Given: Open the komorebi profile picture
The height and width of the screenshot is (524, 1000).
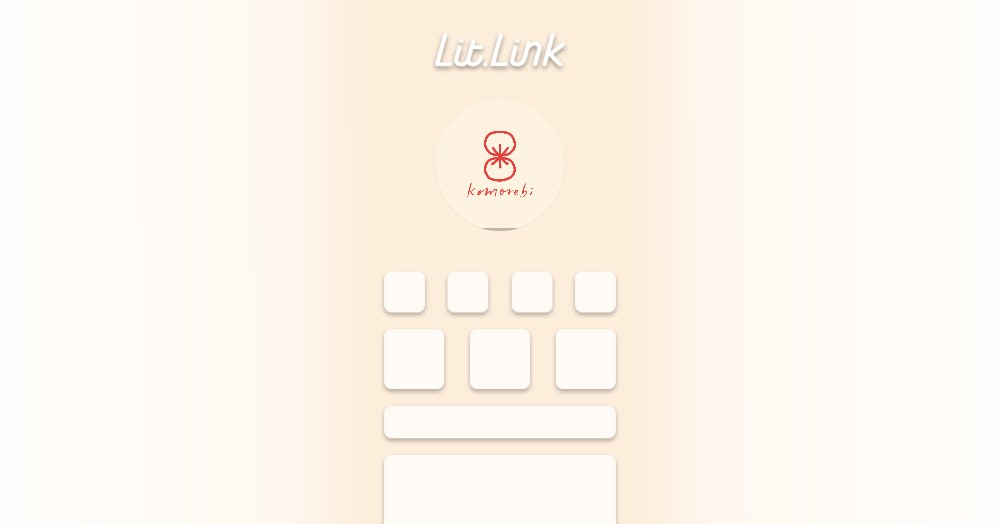Looking at the screenshot, I should pyautogui.click(x=499, y=164).
